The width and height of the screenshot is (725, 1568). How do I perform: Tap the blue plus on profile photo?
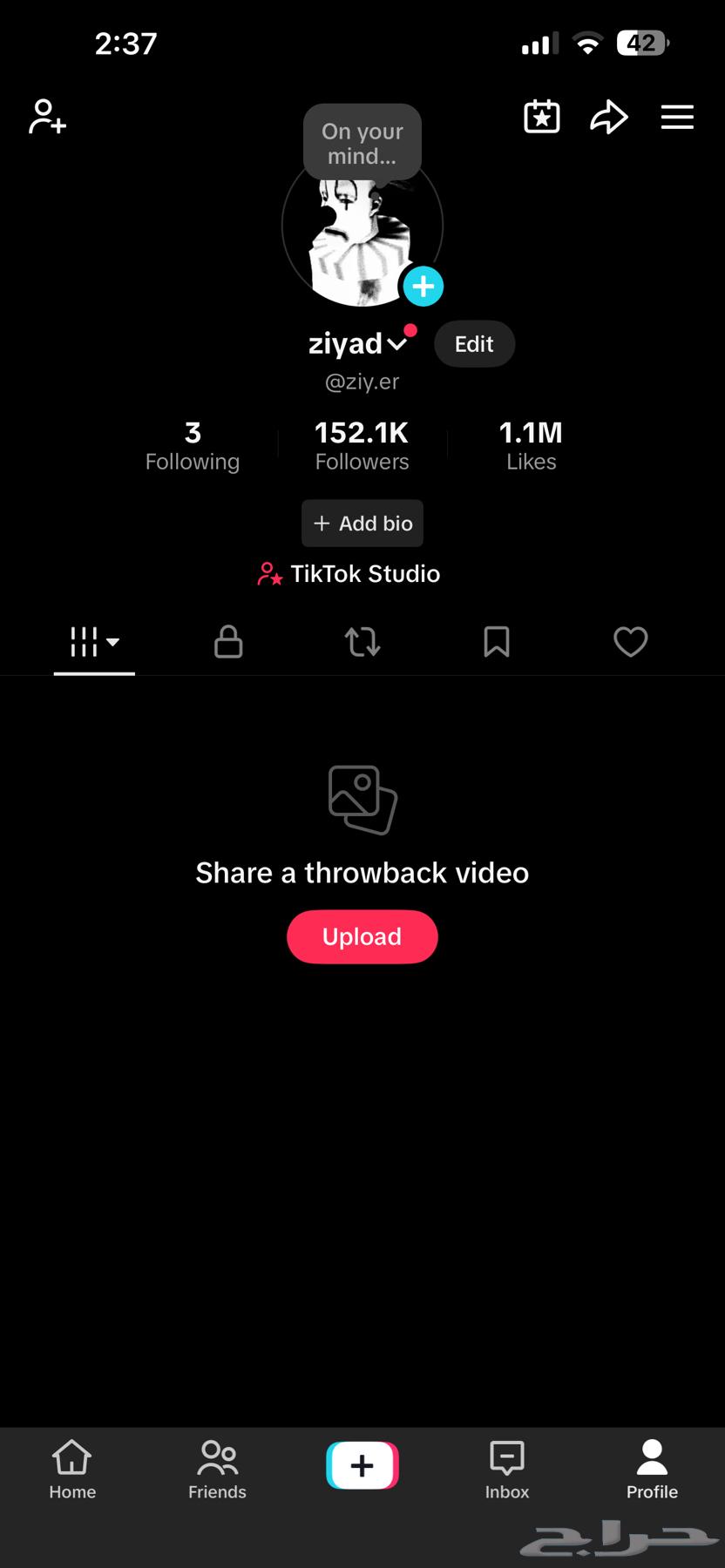423,287
